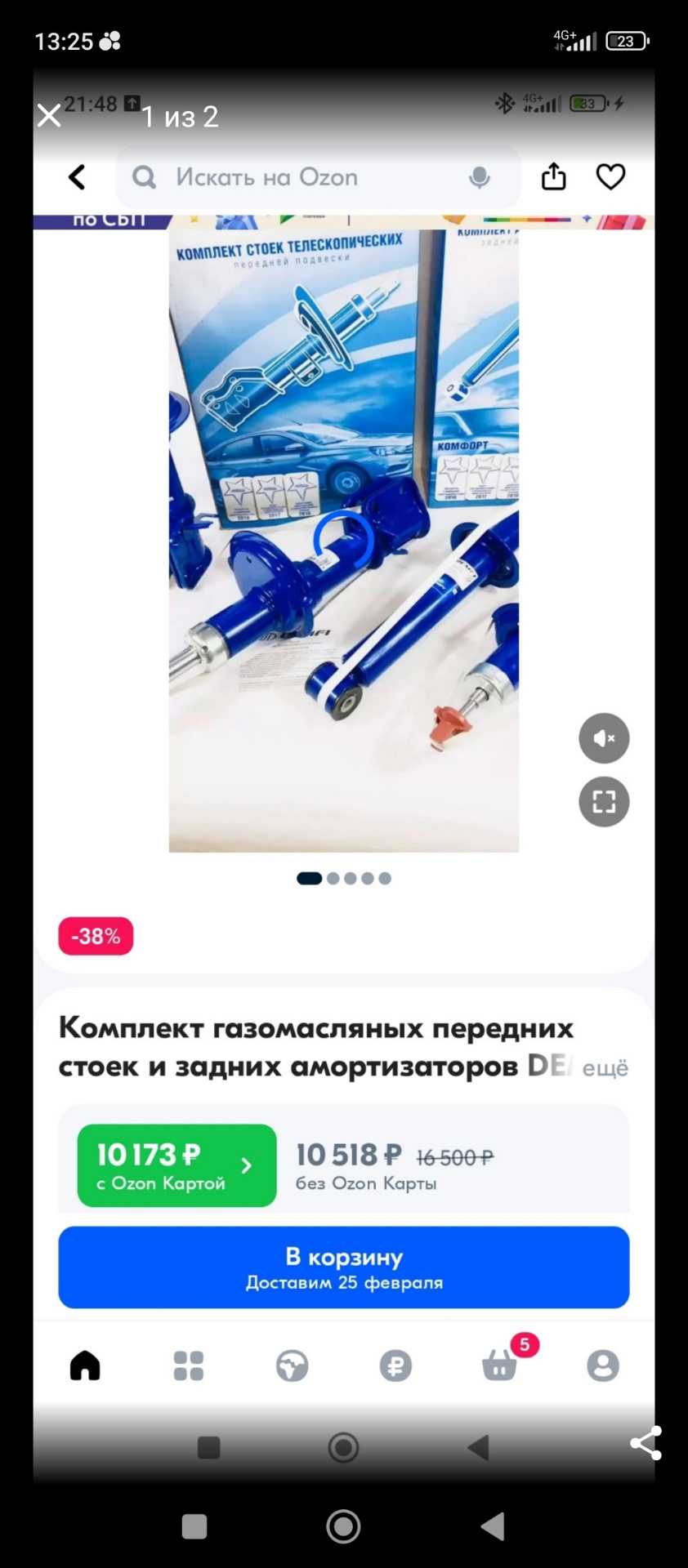Select the globe discover icon
The width and height of the screenshot is (688, 1568).
(293, 1366)
